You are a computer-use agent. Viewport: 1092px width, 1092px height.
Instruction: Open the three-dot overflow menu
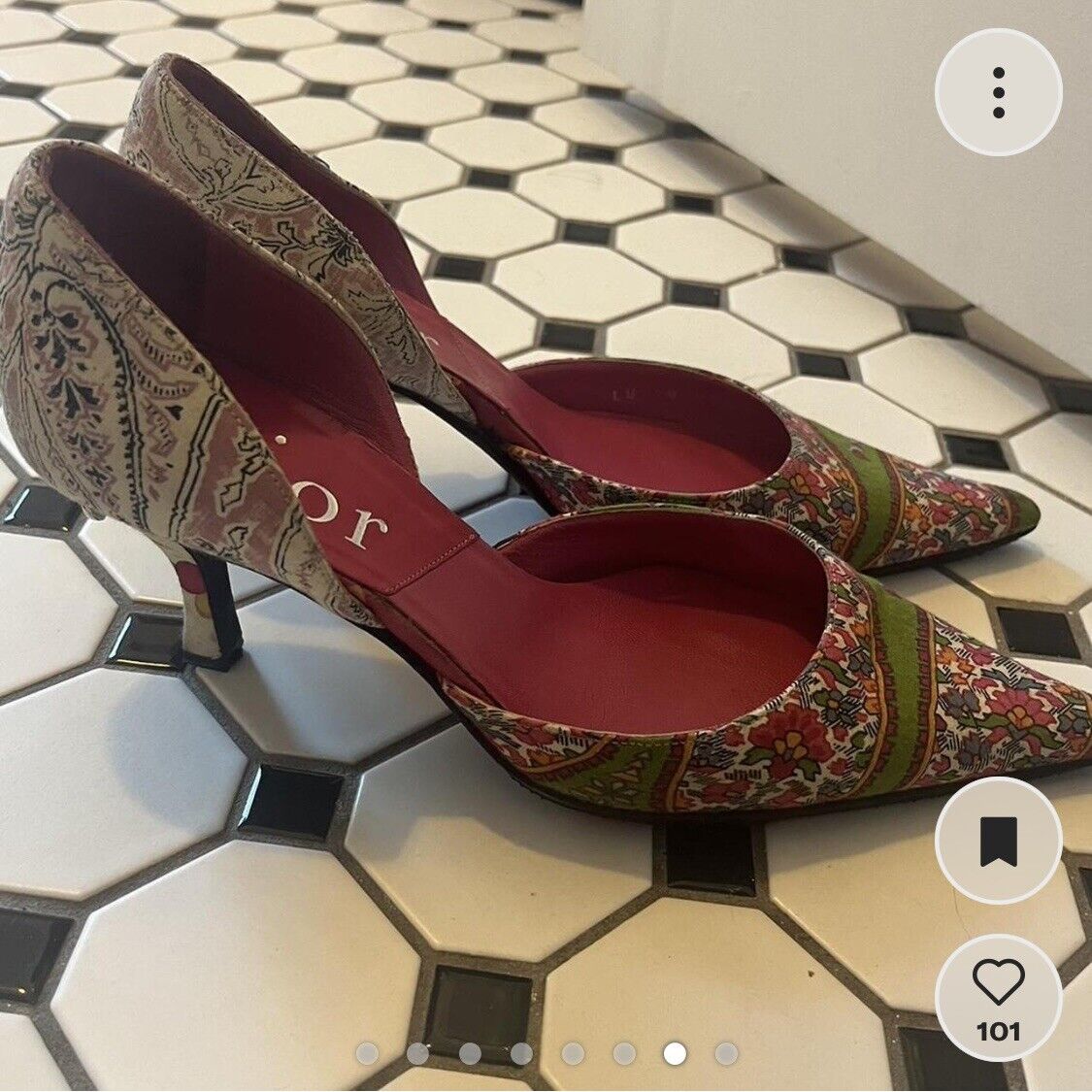click(x=998, y=92)
